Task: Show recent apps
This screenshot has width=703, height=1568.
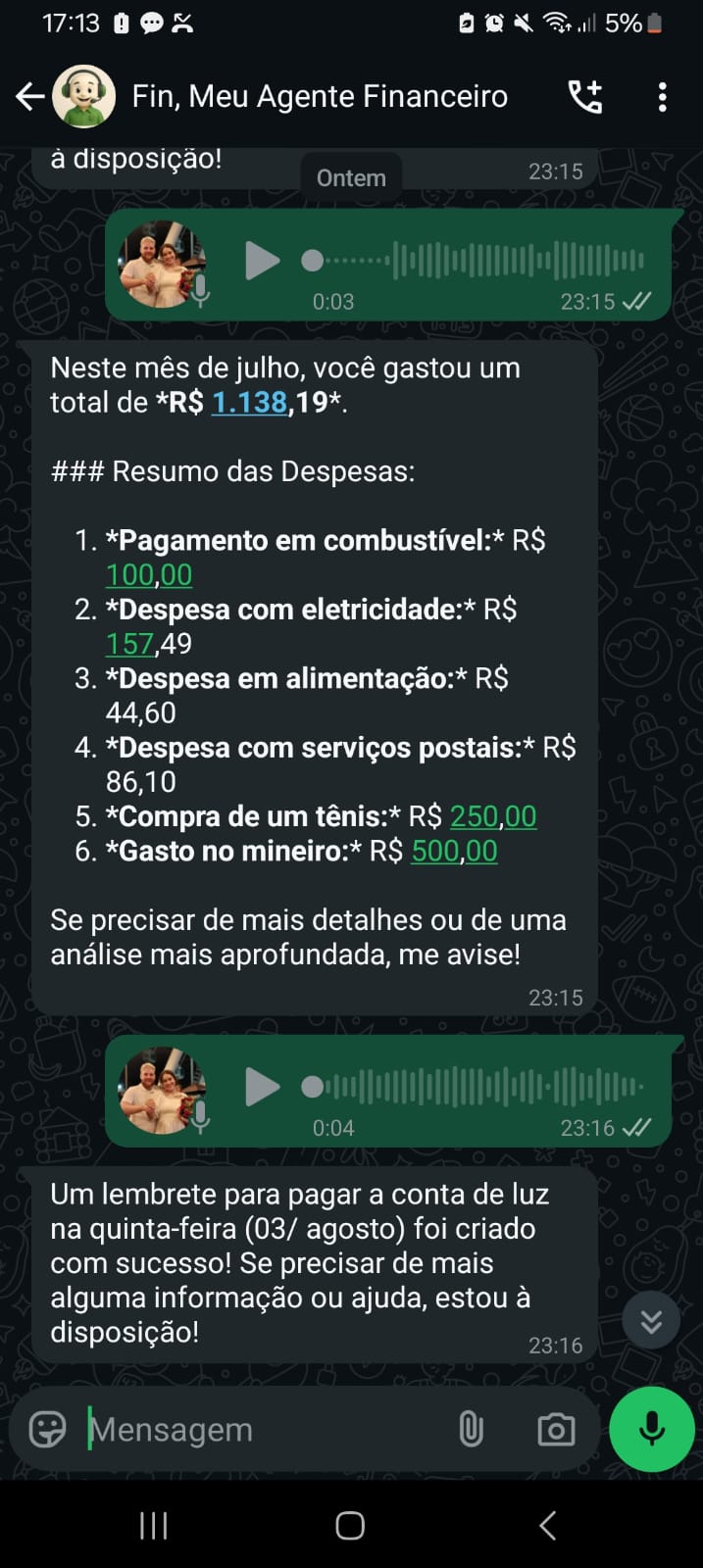Action: point(154,1525)
